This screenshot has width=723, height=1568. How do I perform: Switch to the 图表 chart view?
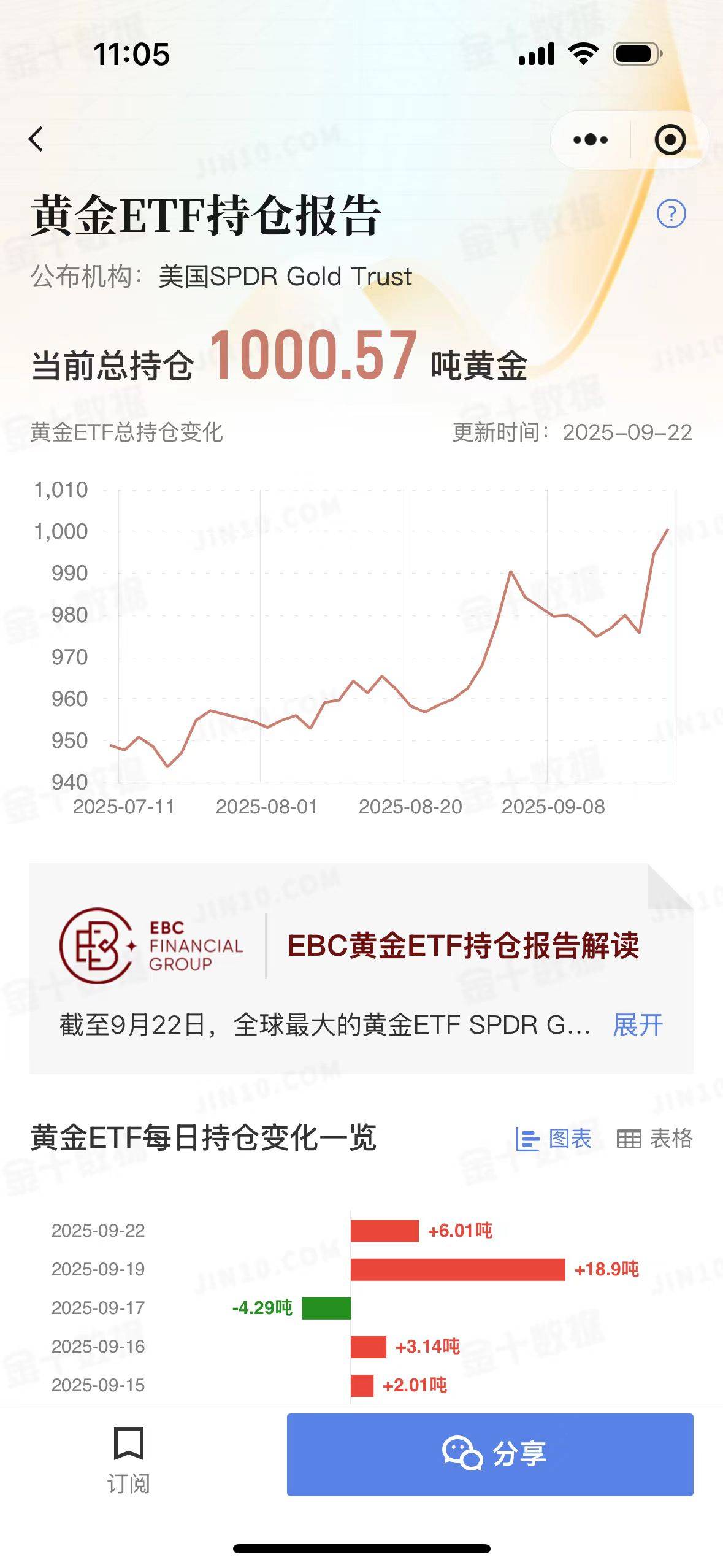(554, 1139)
